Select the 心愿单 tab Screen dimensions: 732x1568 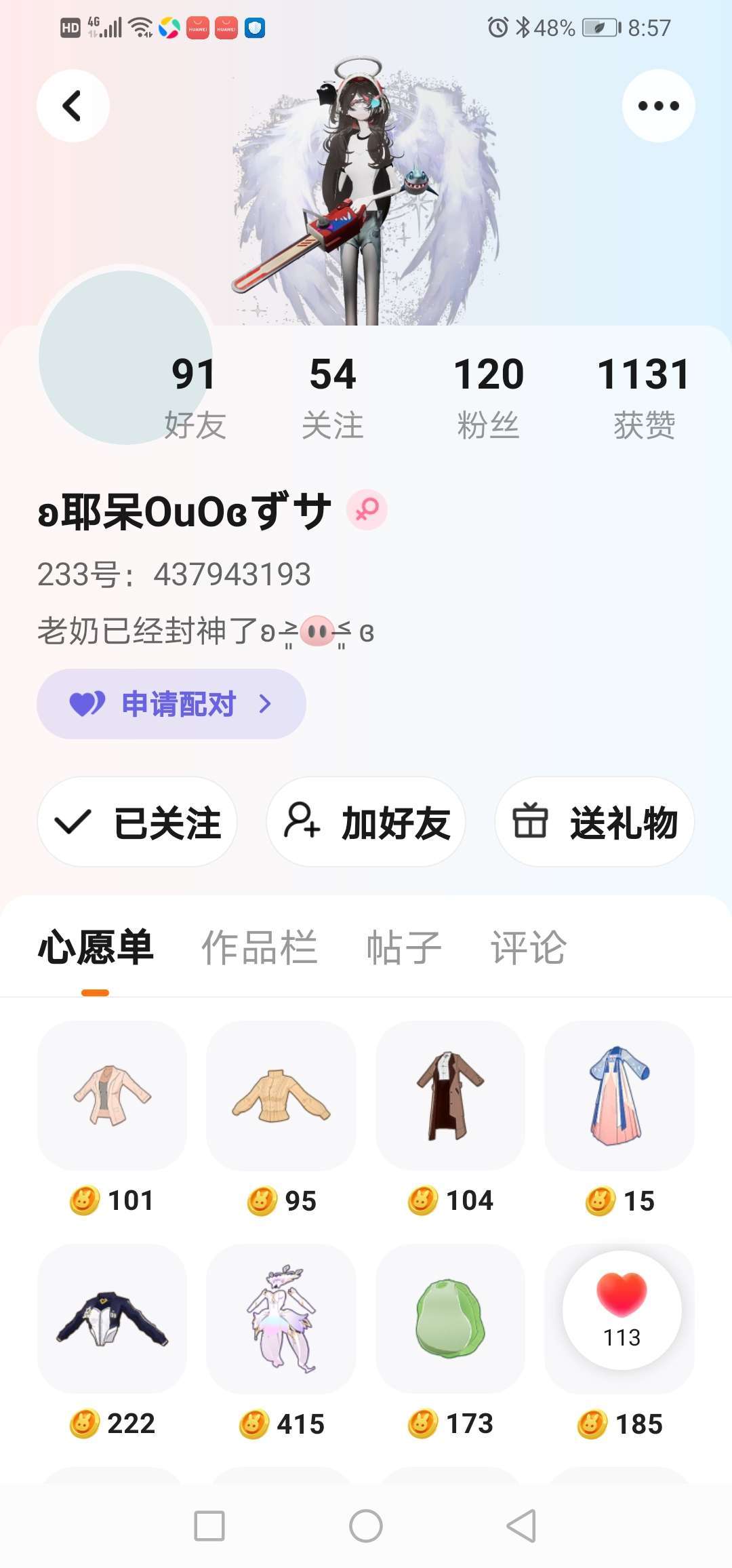coord(96,947)
